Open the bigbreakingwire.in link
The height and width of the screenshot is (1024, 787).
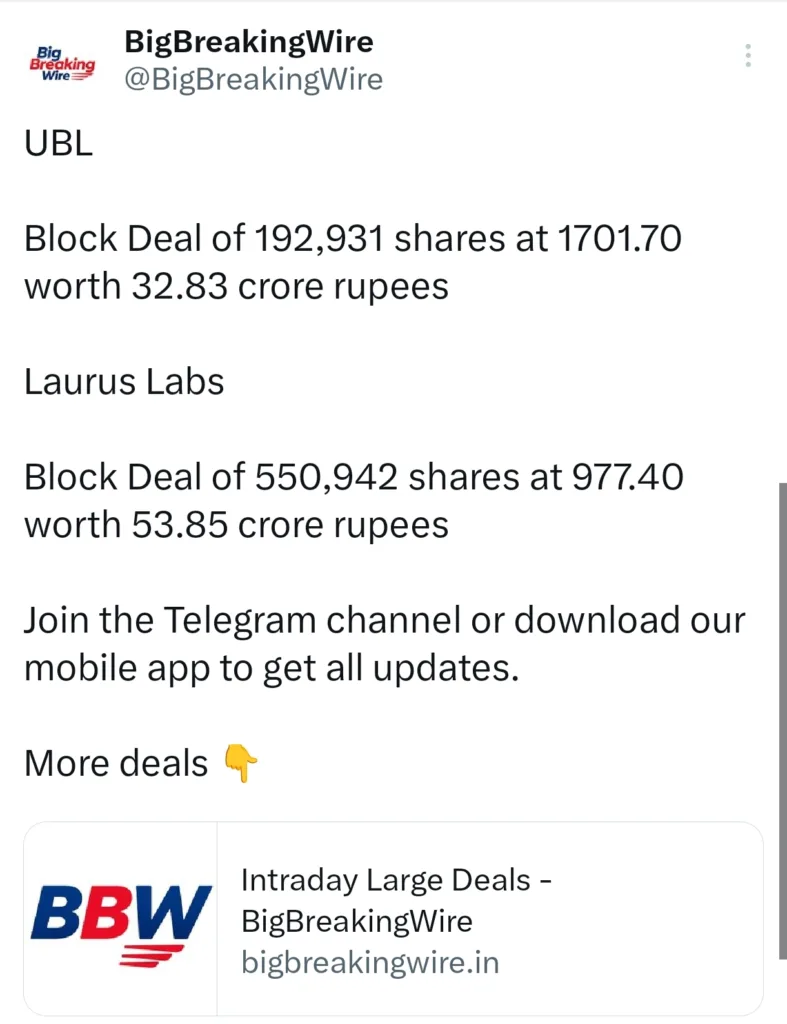tap(370, 963)
